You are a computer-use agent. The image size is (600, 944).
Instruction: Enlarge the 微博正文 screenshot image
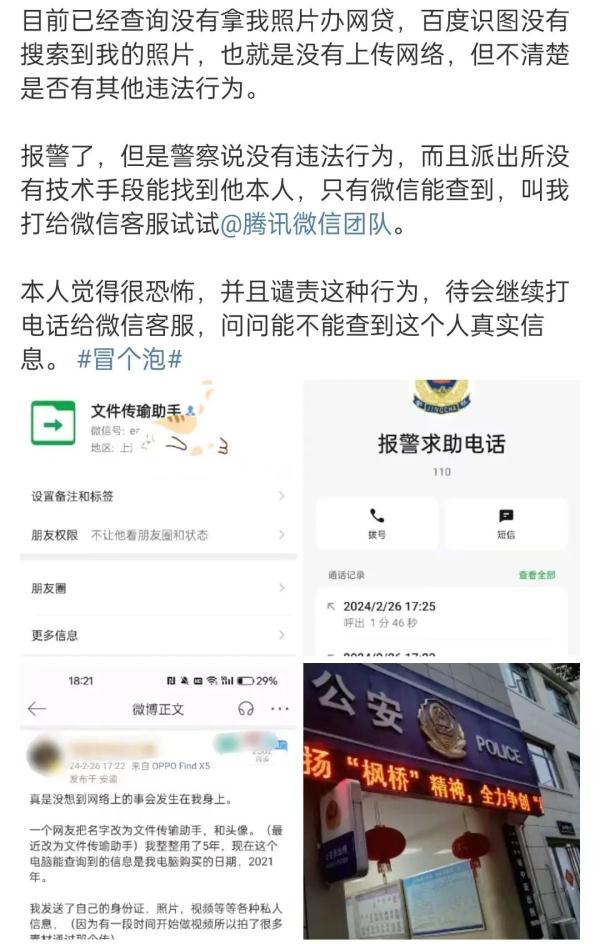[159, 802]
